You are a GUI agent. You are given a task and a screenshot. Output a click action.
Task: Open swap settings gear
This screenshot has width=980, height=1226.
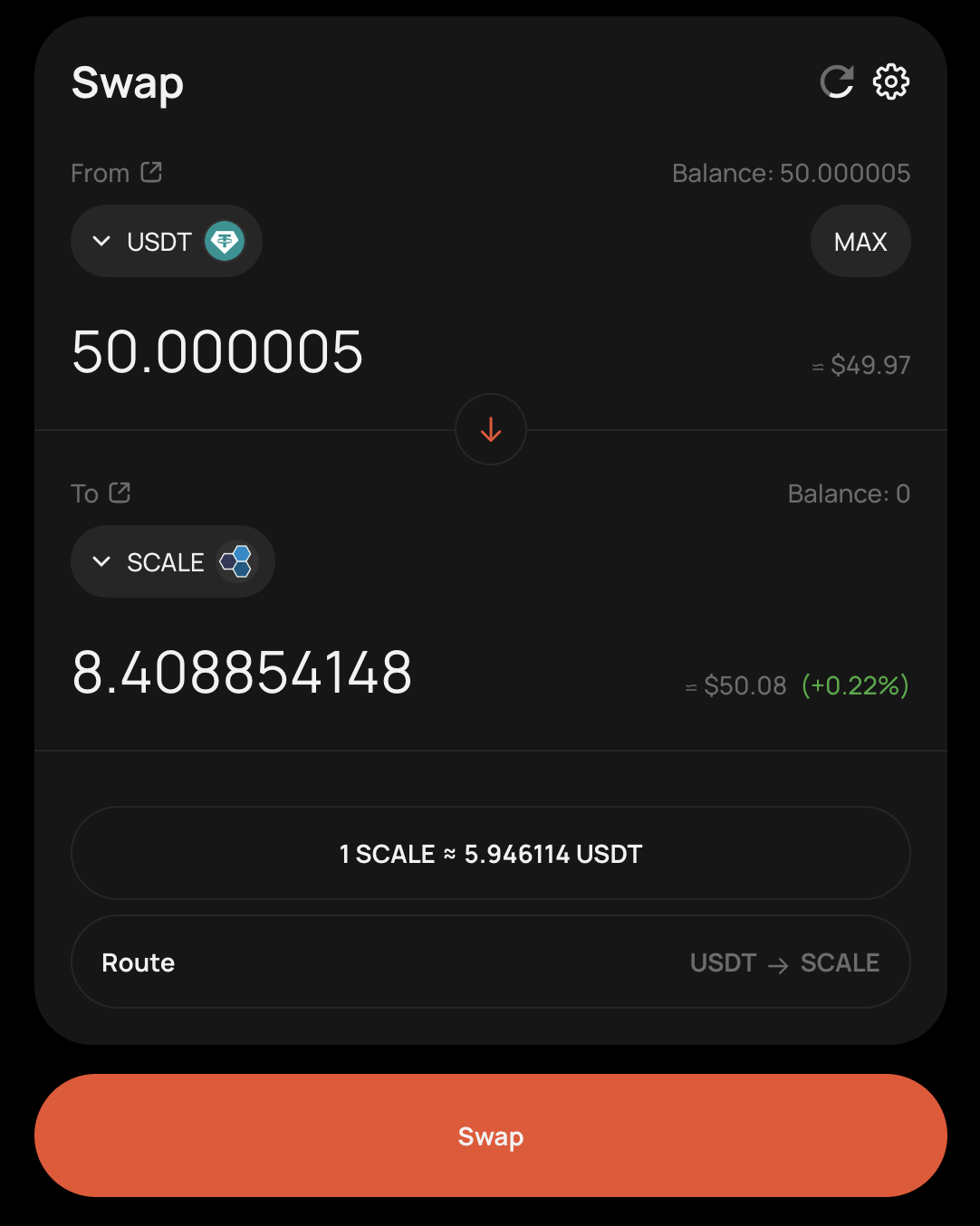[x=890, y=82]
